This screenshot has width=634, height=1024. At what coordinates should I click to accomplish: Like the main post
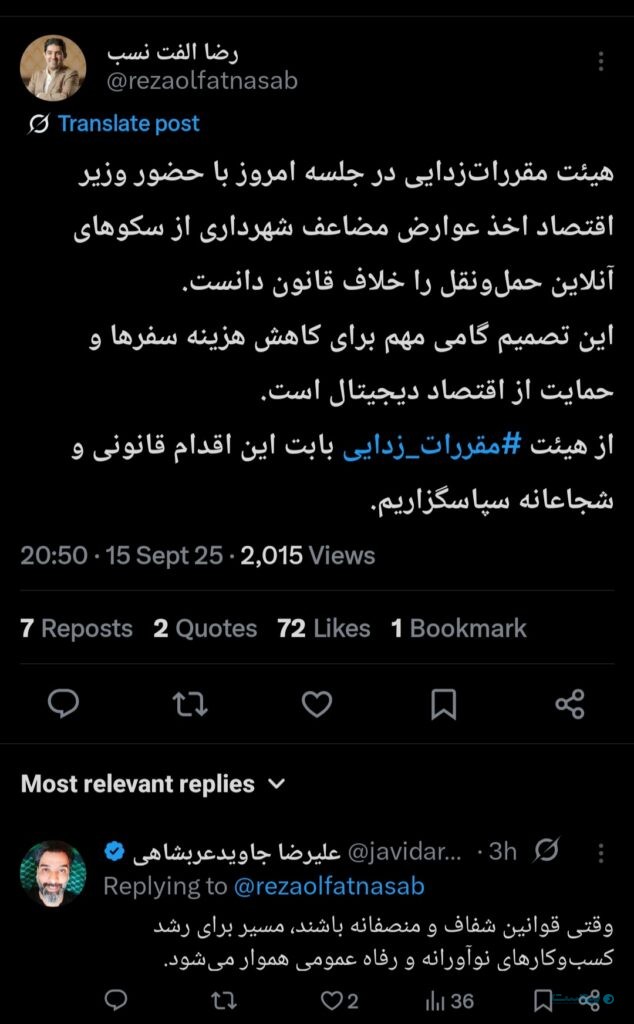tap(317, 704)
